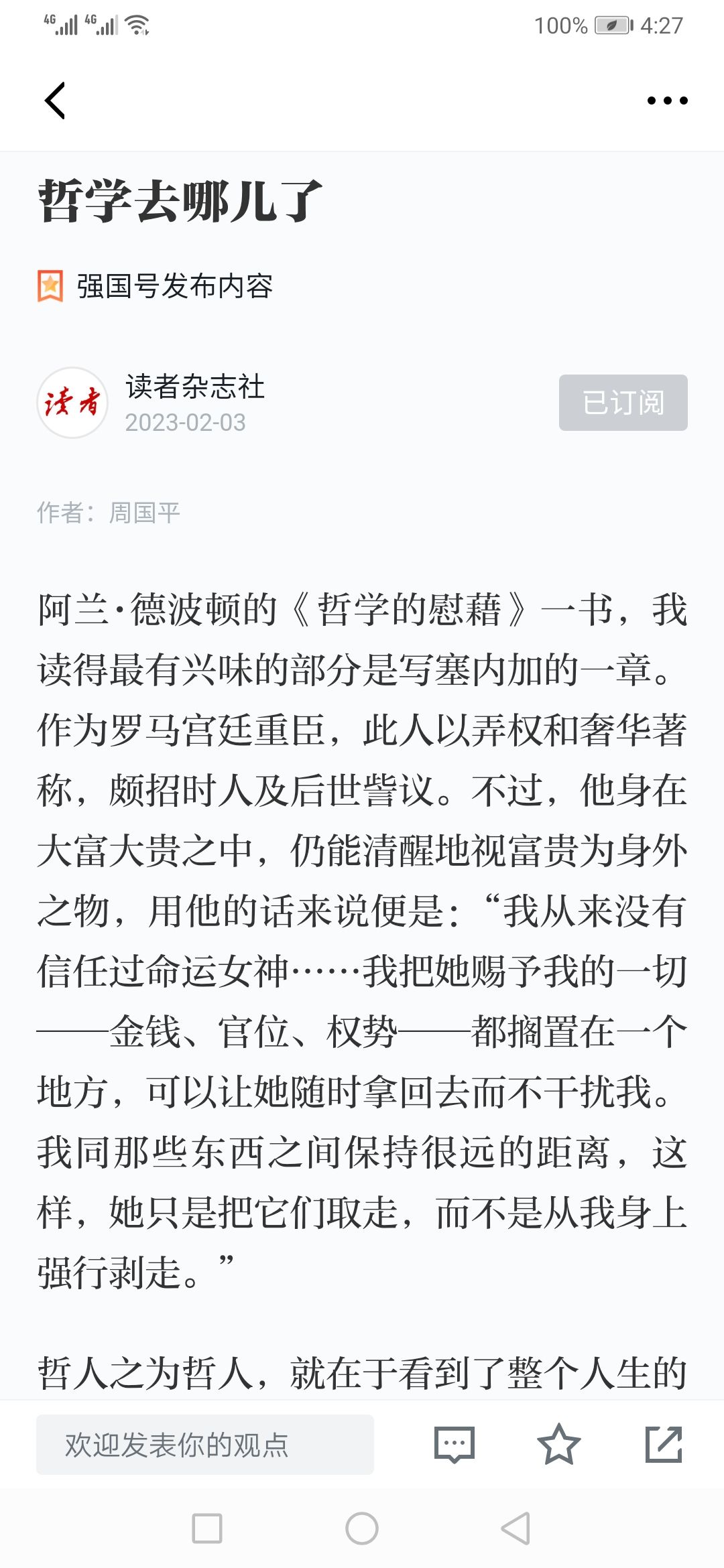Favorite this article with the star icon

(558, 1445)
